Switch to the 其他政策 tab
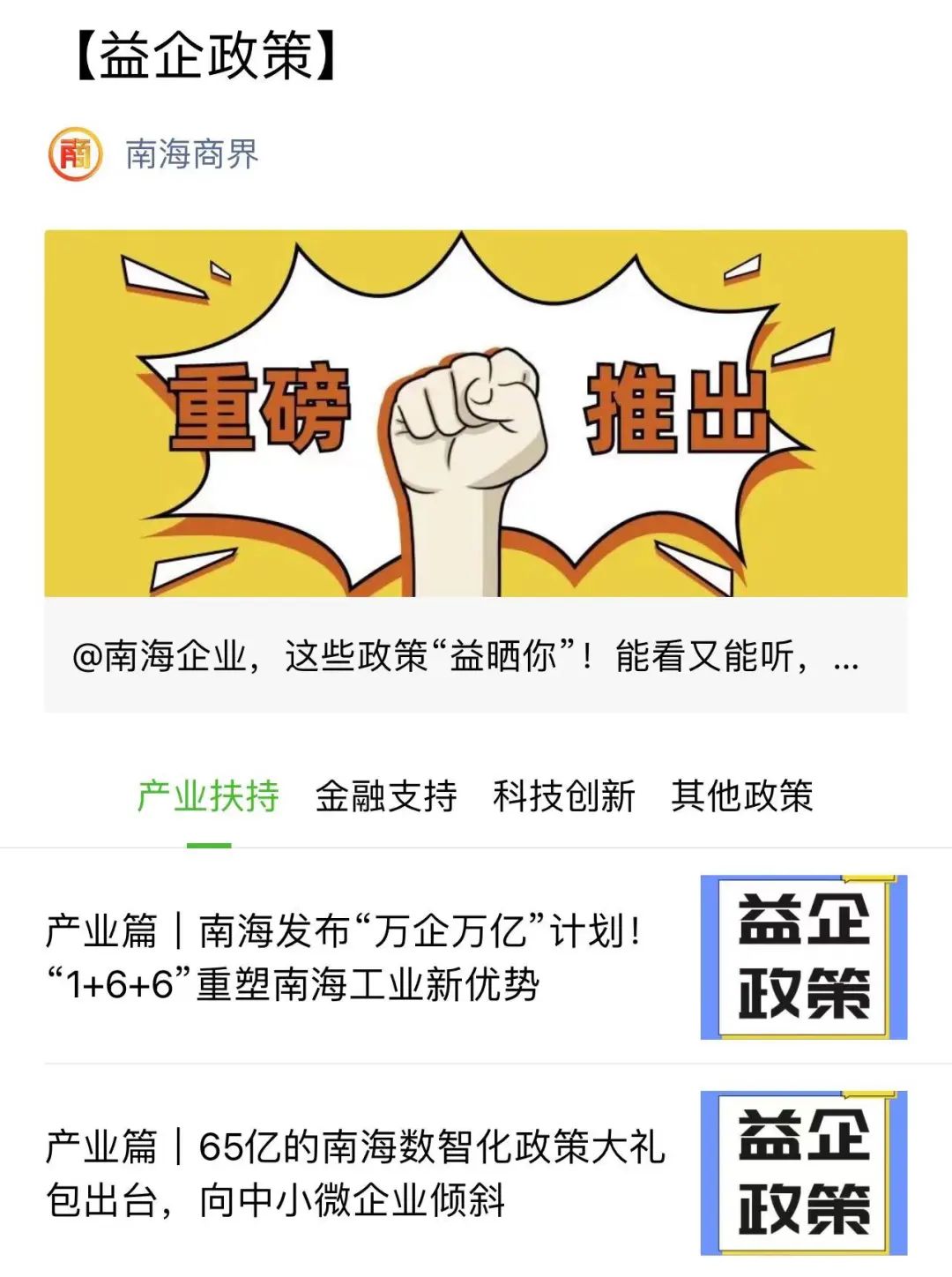This screenshot has width=952, height=1277. click(742, 796)
